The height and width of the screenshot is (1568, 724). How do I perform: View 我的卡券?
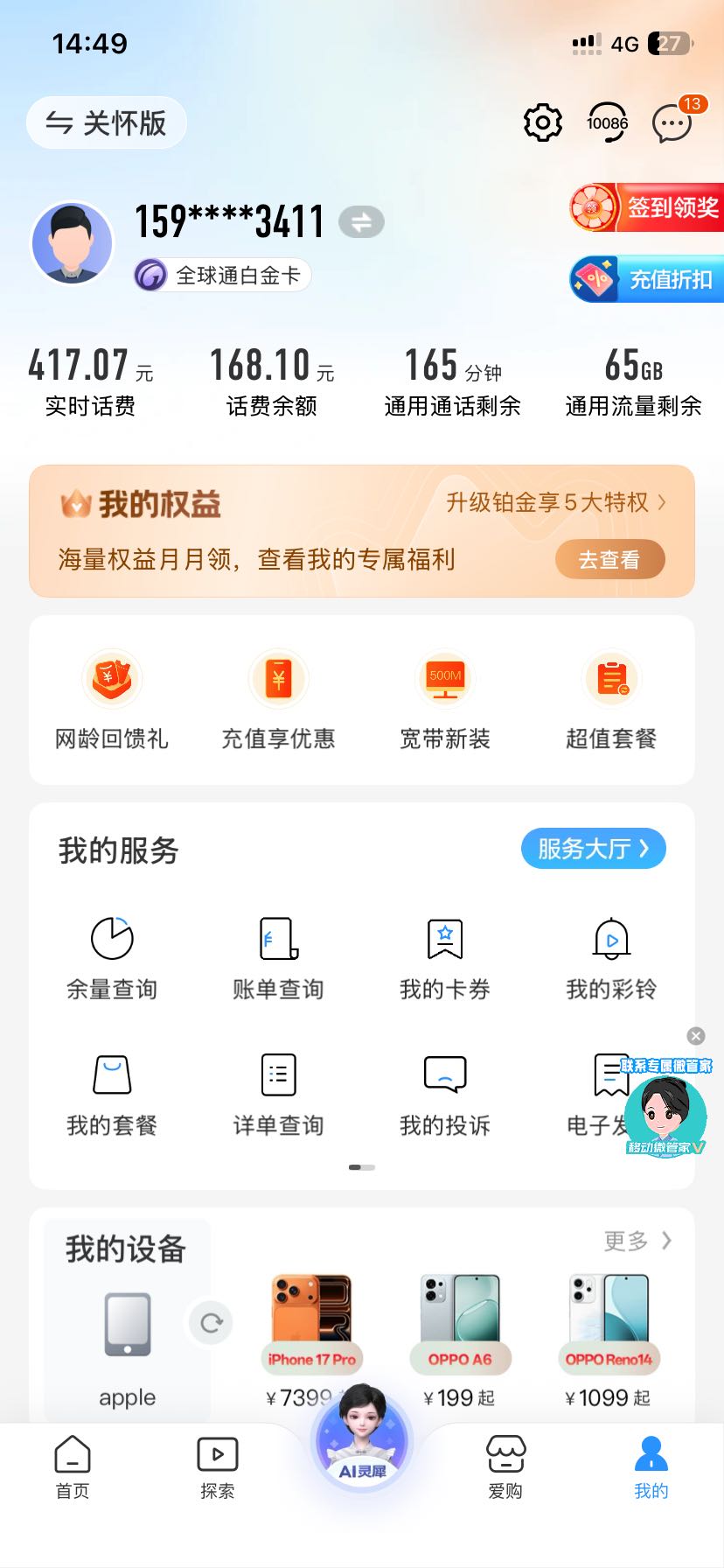tap(445, 958)
